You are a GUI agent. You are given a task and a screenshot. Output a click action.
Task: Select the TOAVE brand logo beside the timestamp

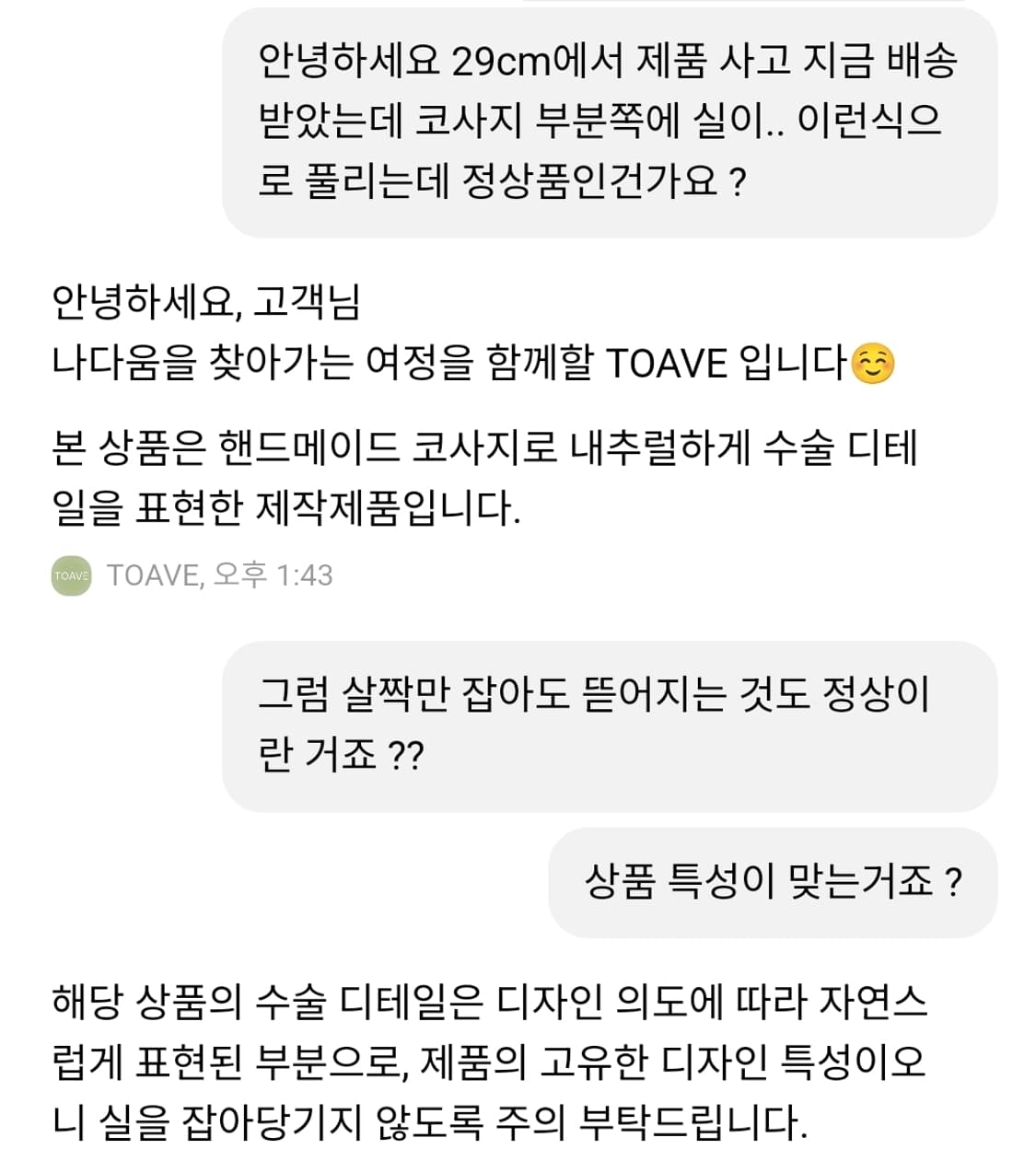[73, 577]
